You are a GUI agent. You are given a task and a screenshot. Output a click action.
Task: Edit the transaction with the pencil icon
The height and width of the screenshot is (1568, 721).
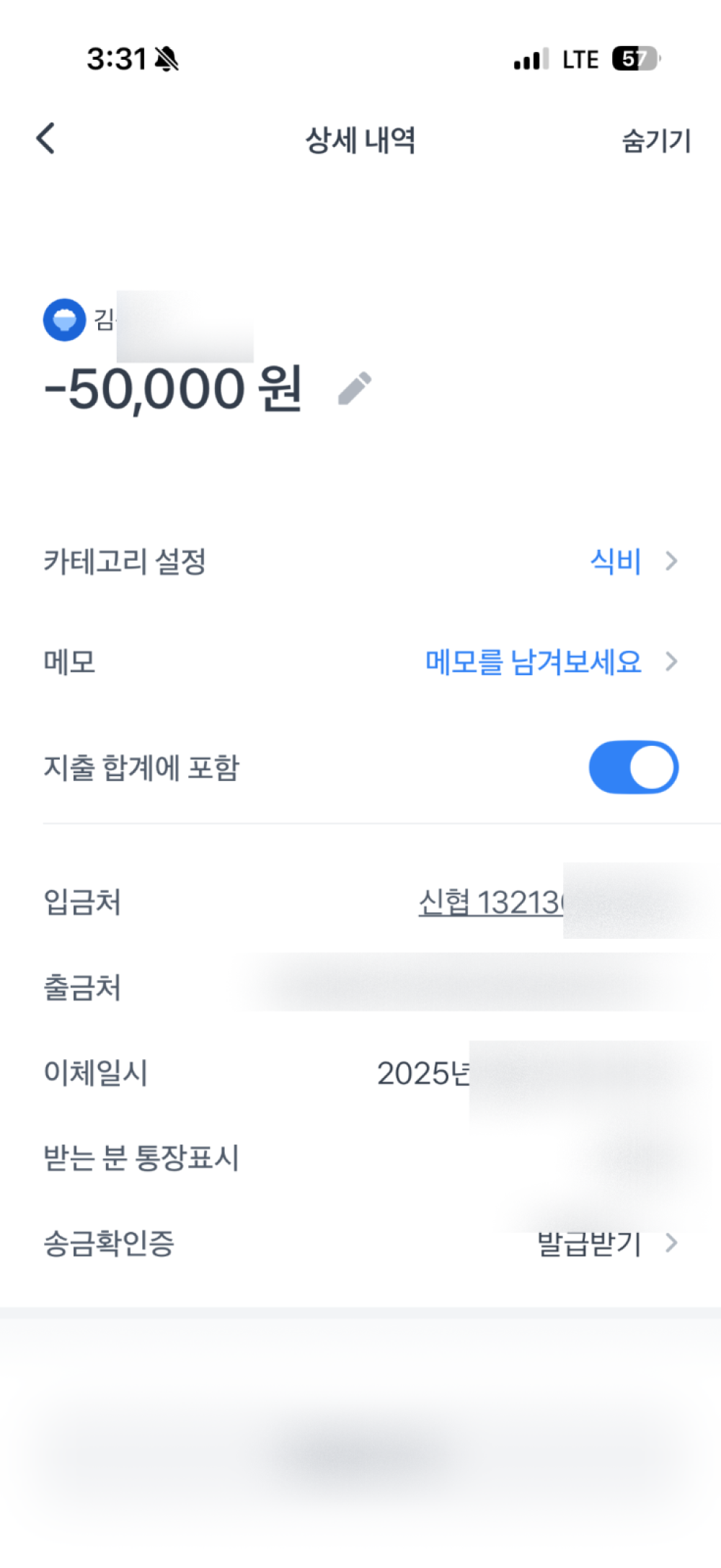coord(355,389)
